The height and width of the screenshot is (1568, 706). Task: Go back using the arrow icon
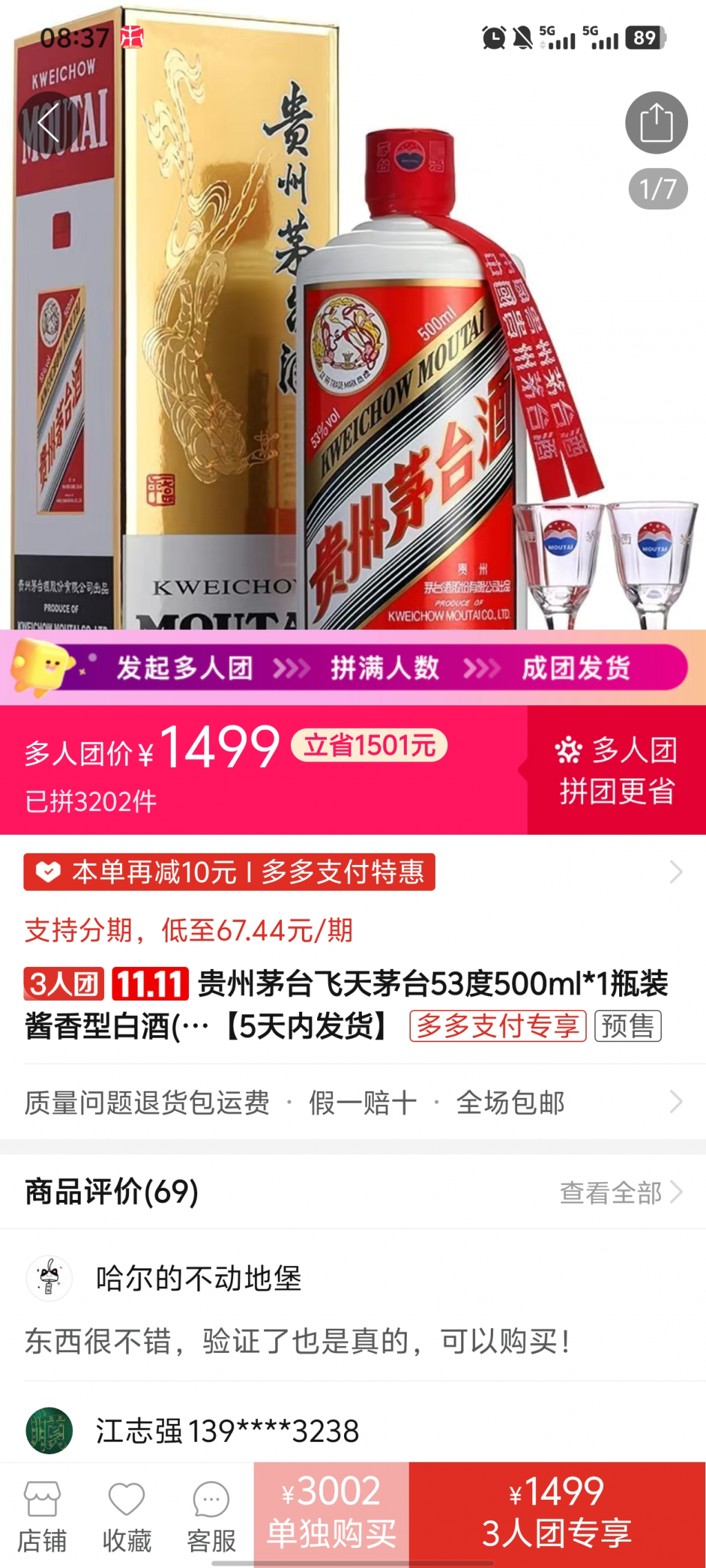[48, 123]
